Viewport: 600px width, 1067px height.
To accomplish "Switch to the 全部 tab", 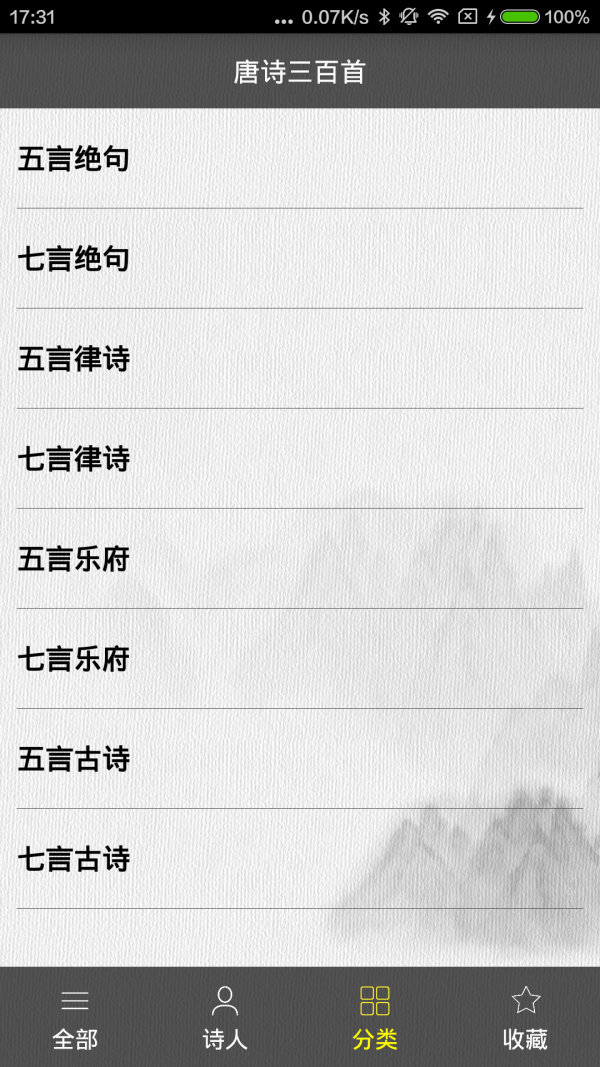I will pyautogui.click(x=75, y=1017).
